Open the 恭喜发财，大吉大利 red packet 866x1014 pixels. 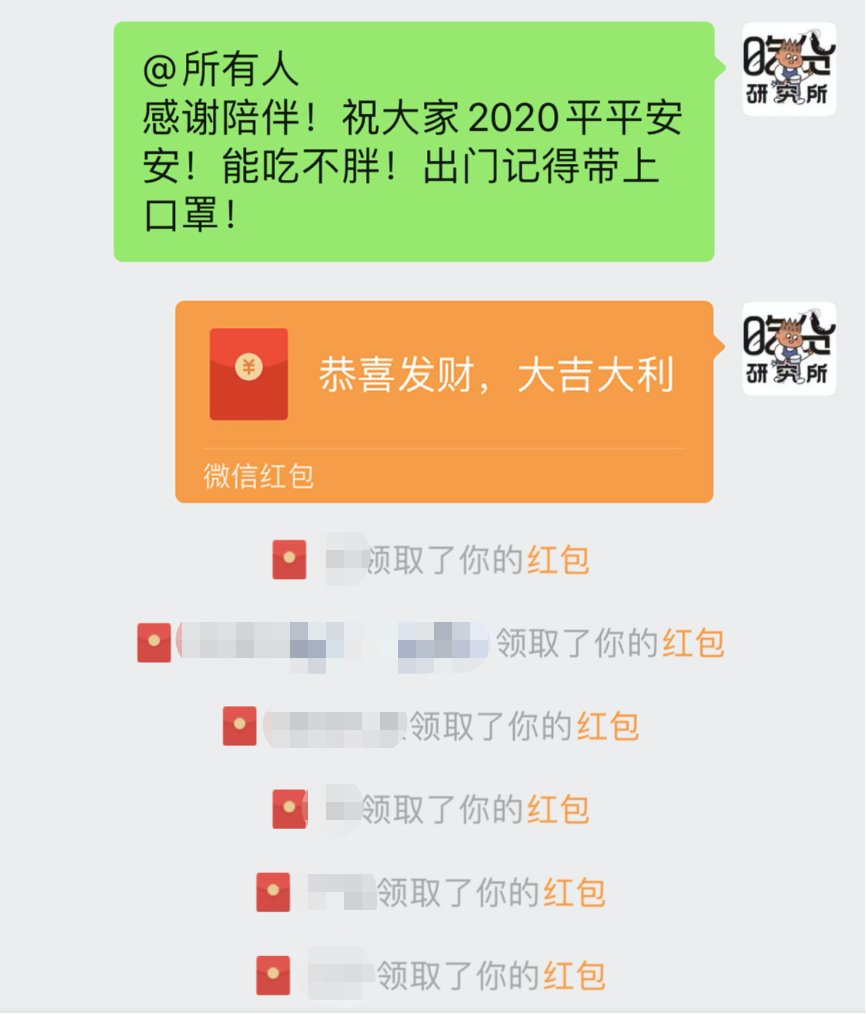click(444, 377)
